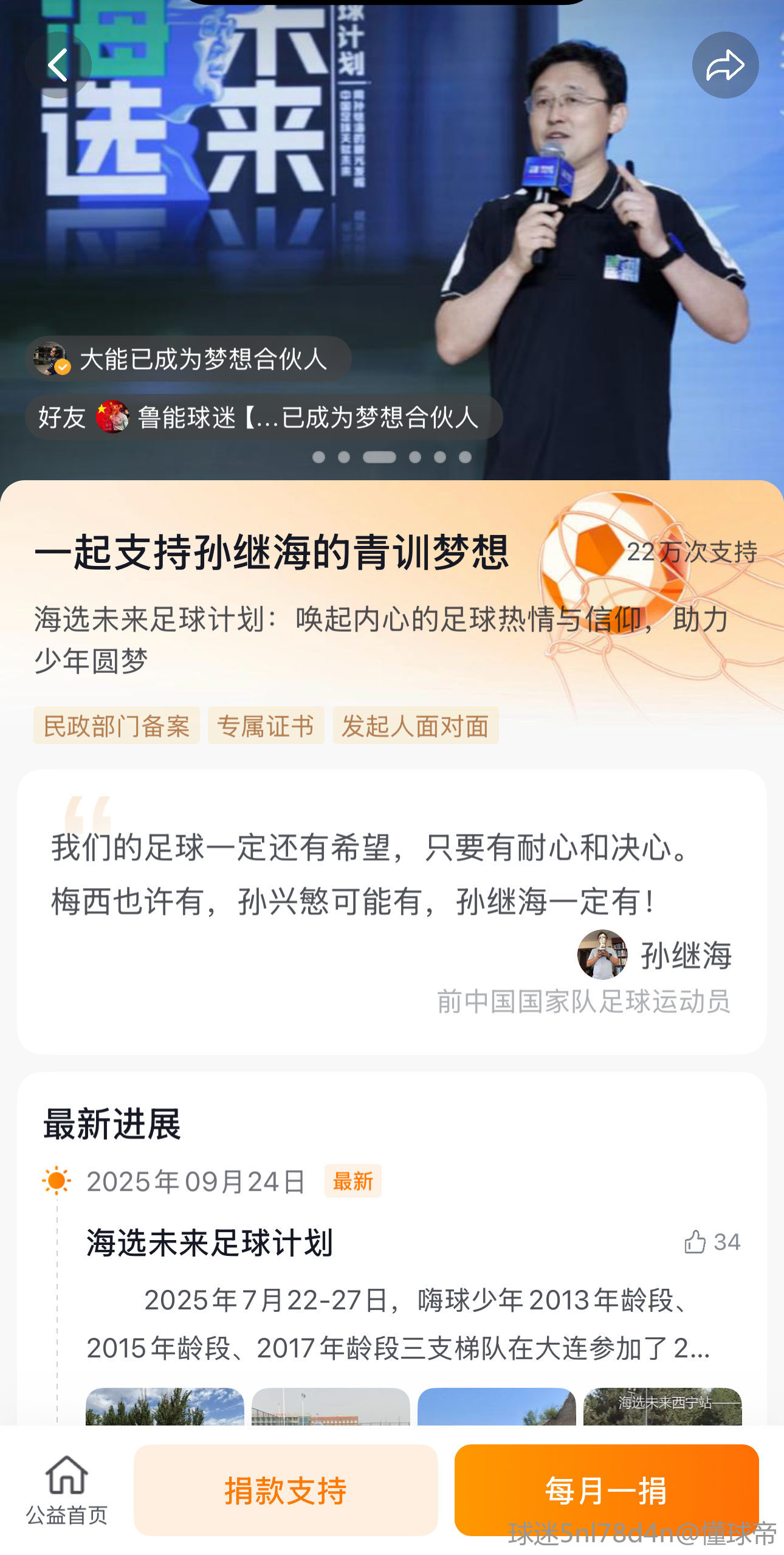Choose 每月一捐 monthly donation
This screenshot has height=1555, width=784.
click(x=606, y=1489)
